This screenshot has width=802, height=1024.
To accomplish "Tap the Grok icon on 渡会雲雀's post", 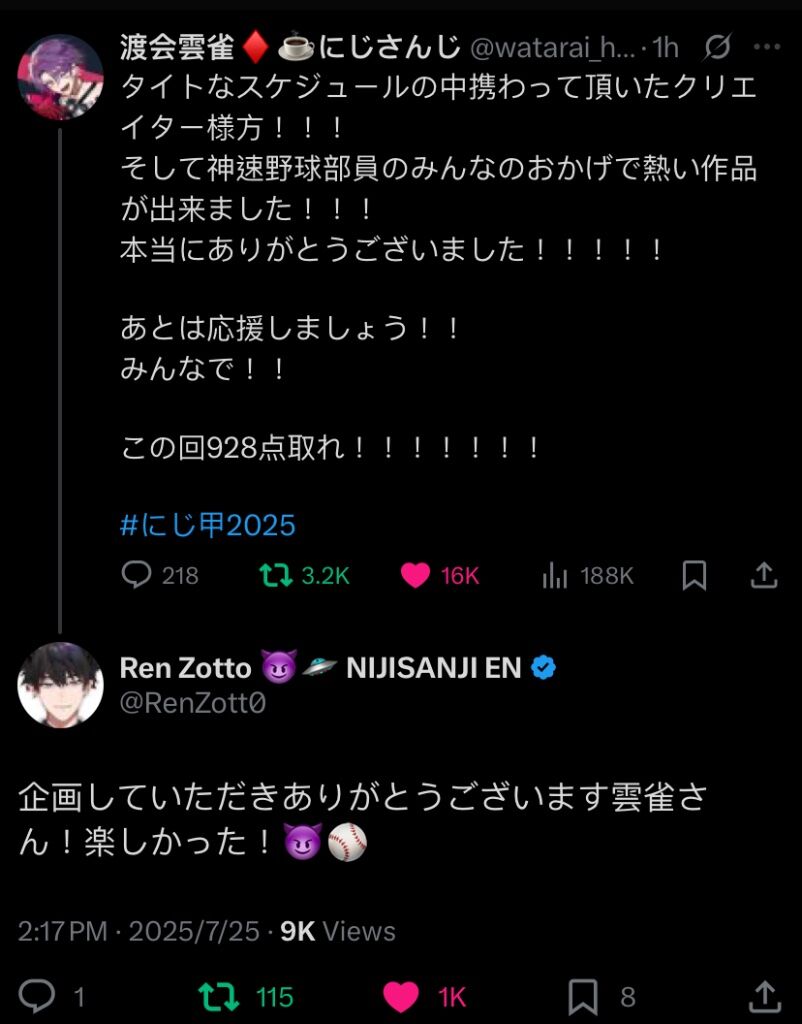I will tap(716, 47).
